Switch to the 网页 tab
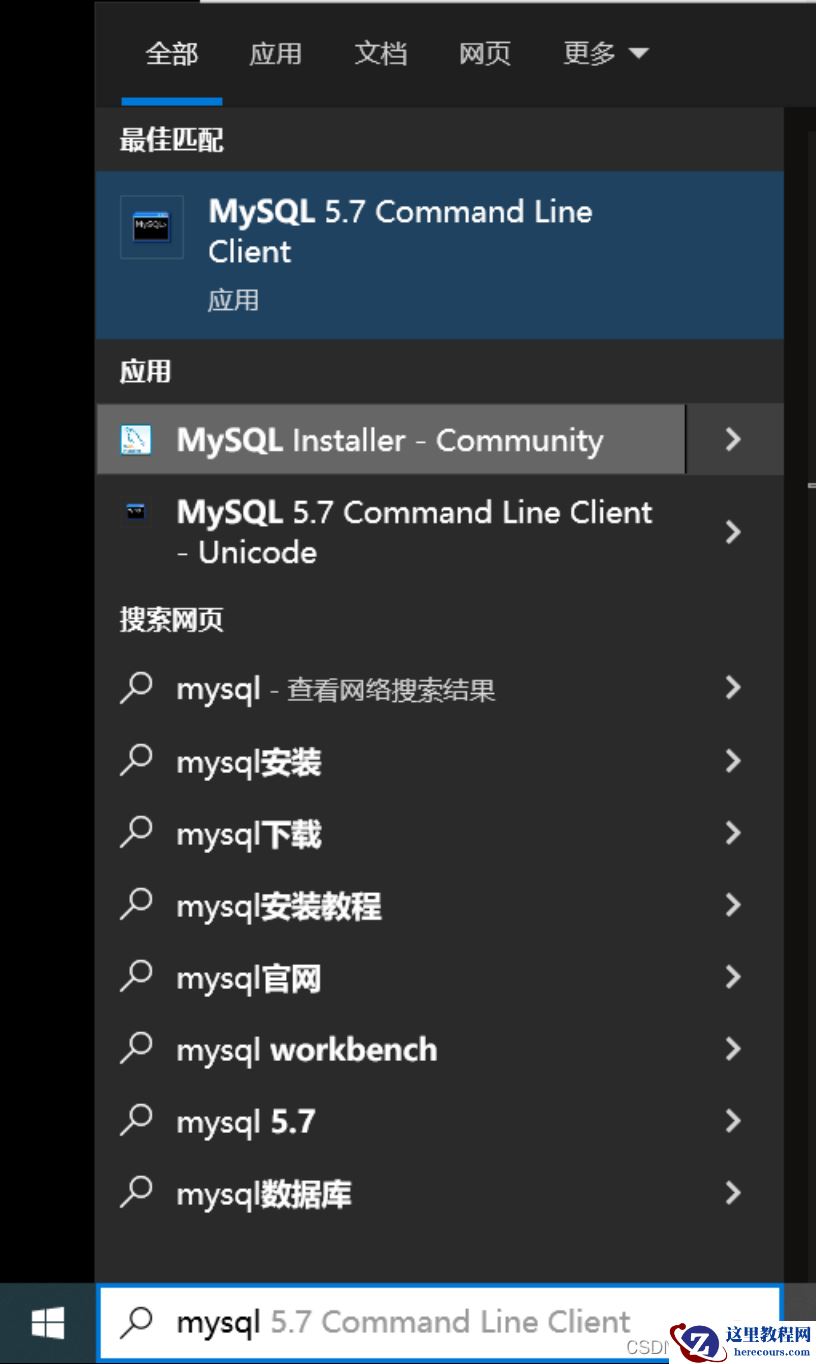 [x=485, y=54]
